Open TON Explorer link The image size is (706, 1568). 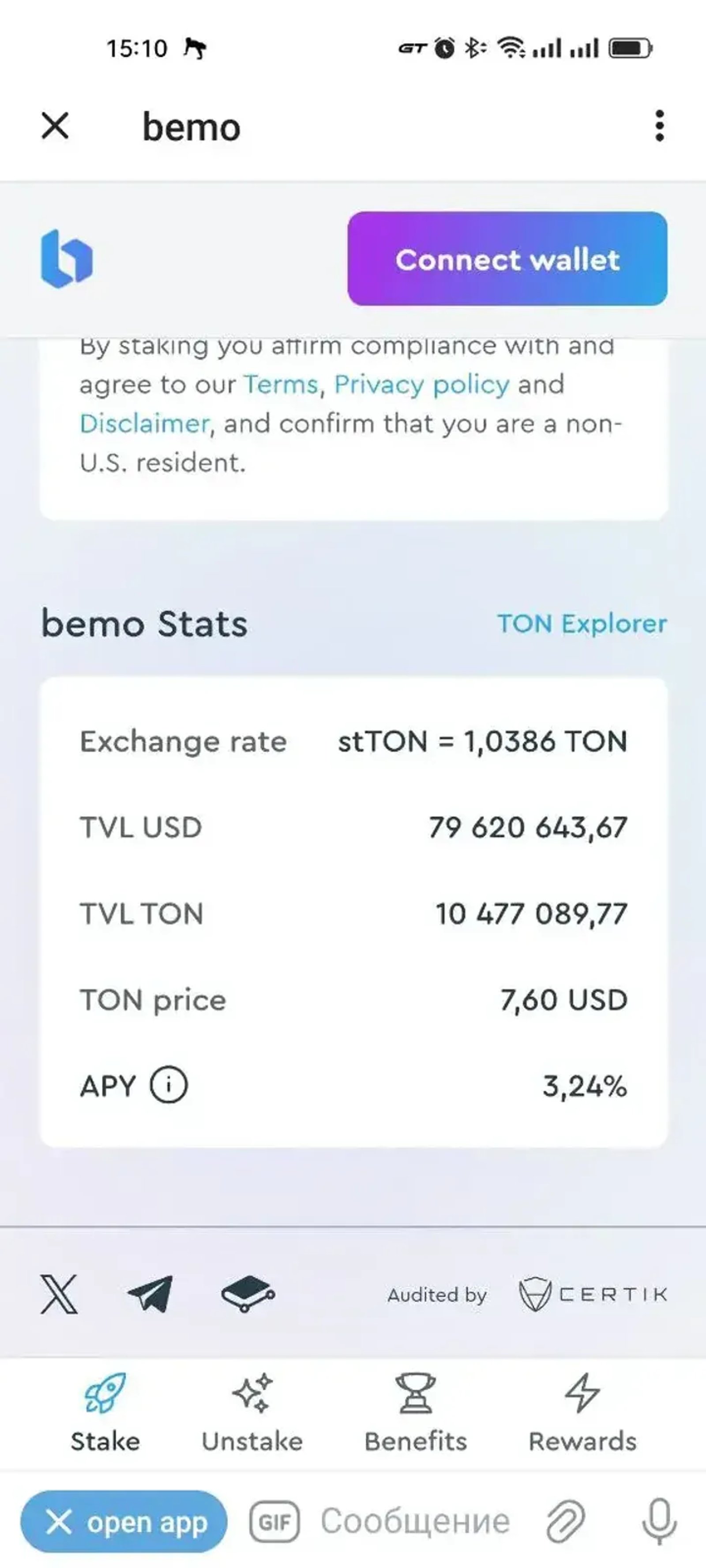[x=582, y=623]
